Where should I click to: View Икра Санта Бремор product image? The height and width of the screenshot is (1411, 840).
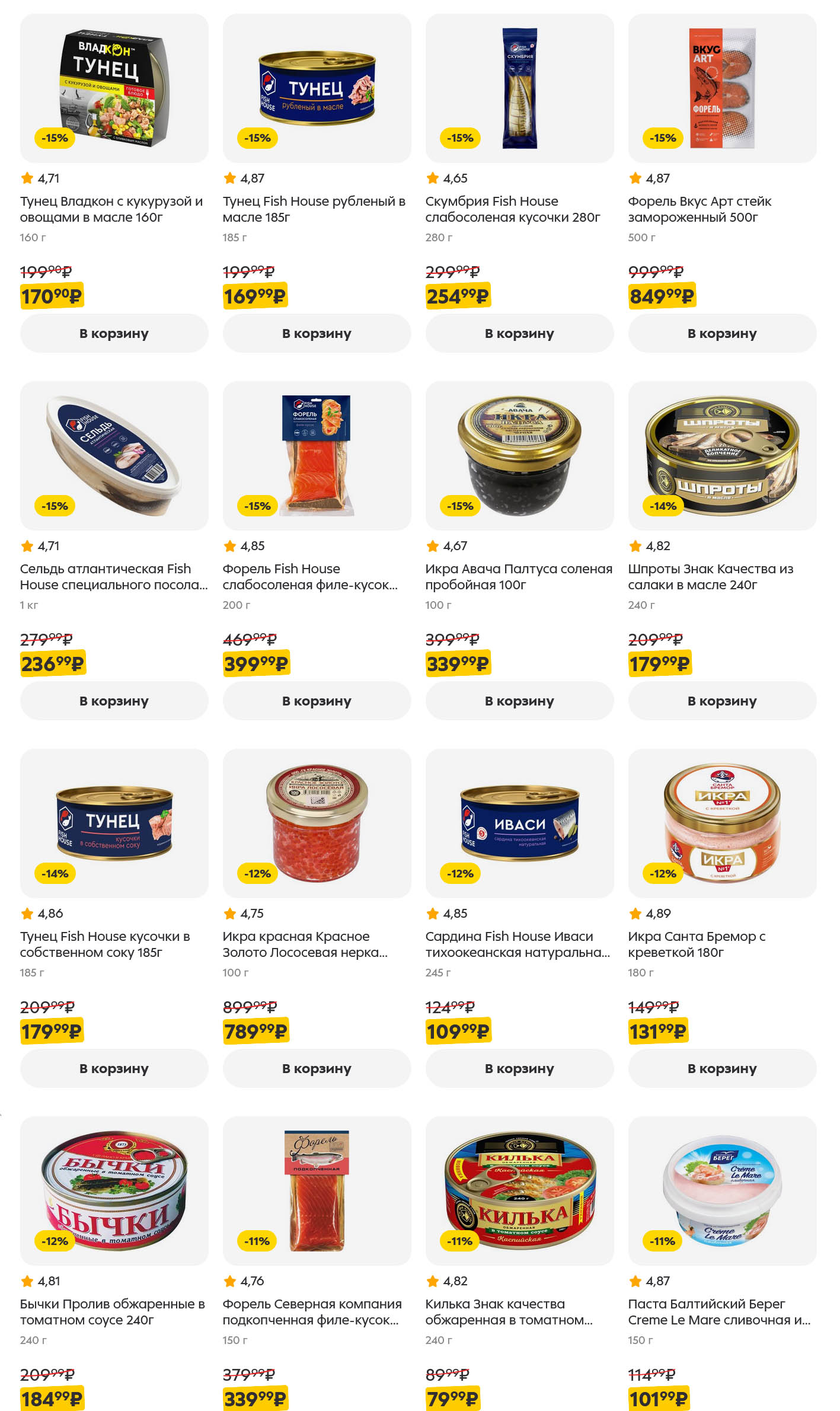point(722,823)
